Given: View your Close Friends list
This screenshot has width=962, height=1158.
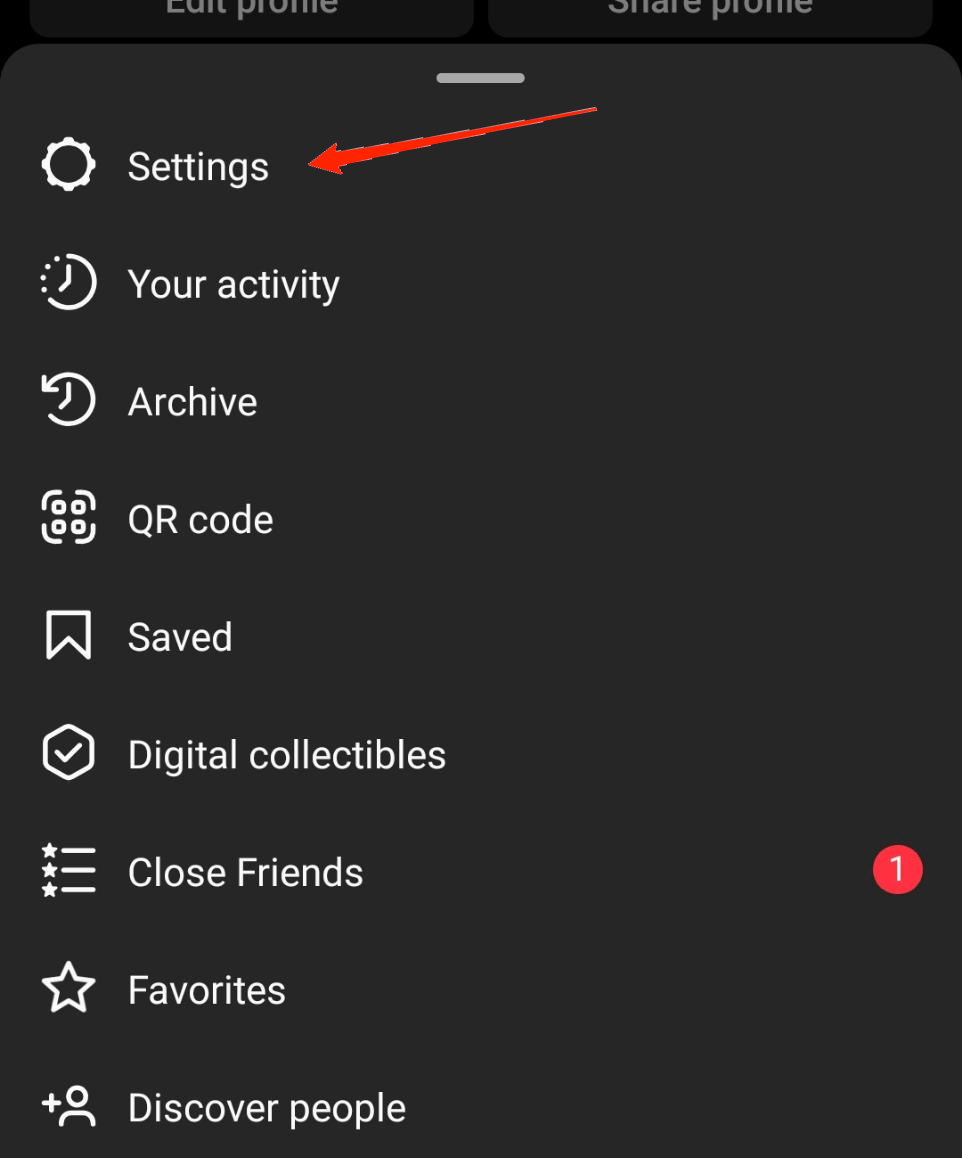Looking at the screenshot, I should click(245, 871).
